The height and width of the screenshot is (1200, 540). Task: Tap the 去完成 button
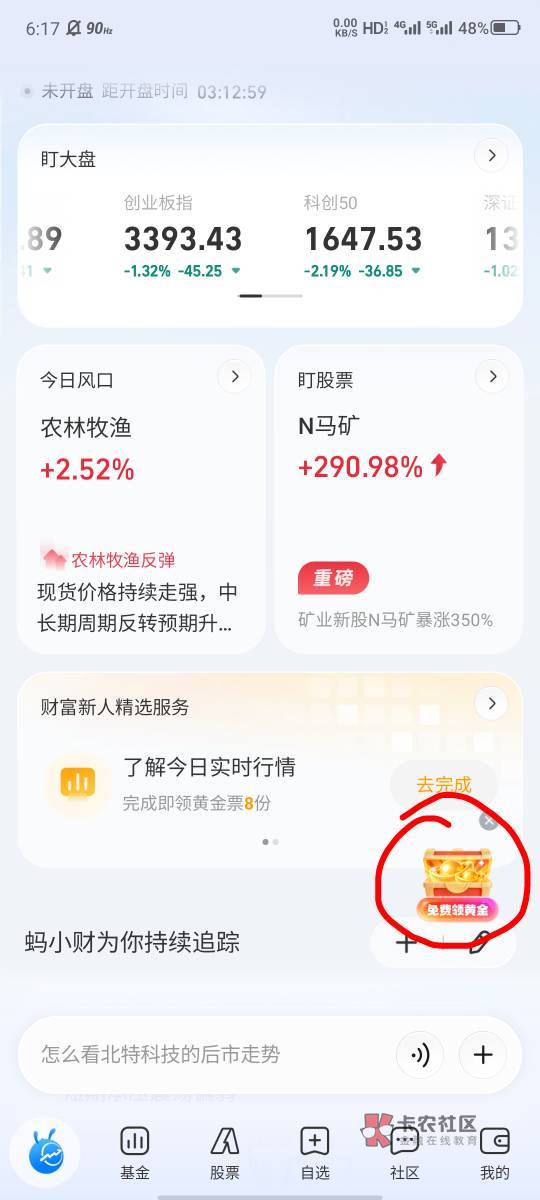coord(443,784)
